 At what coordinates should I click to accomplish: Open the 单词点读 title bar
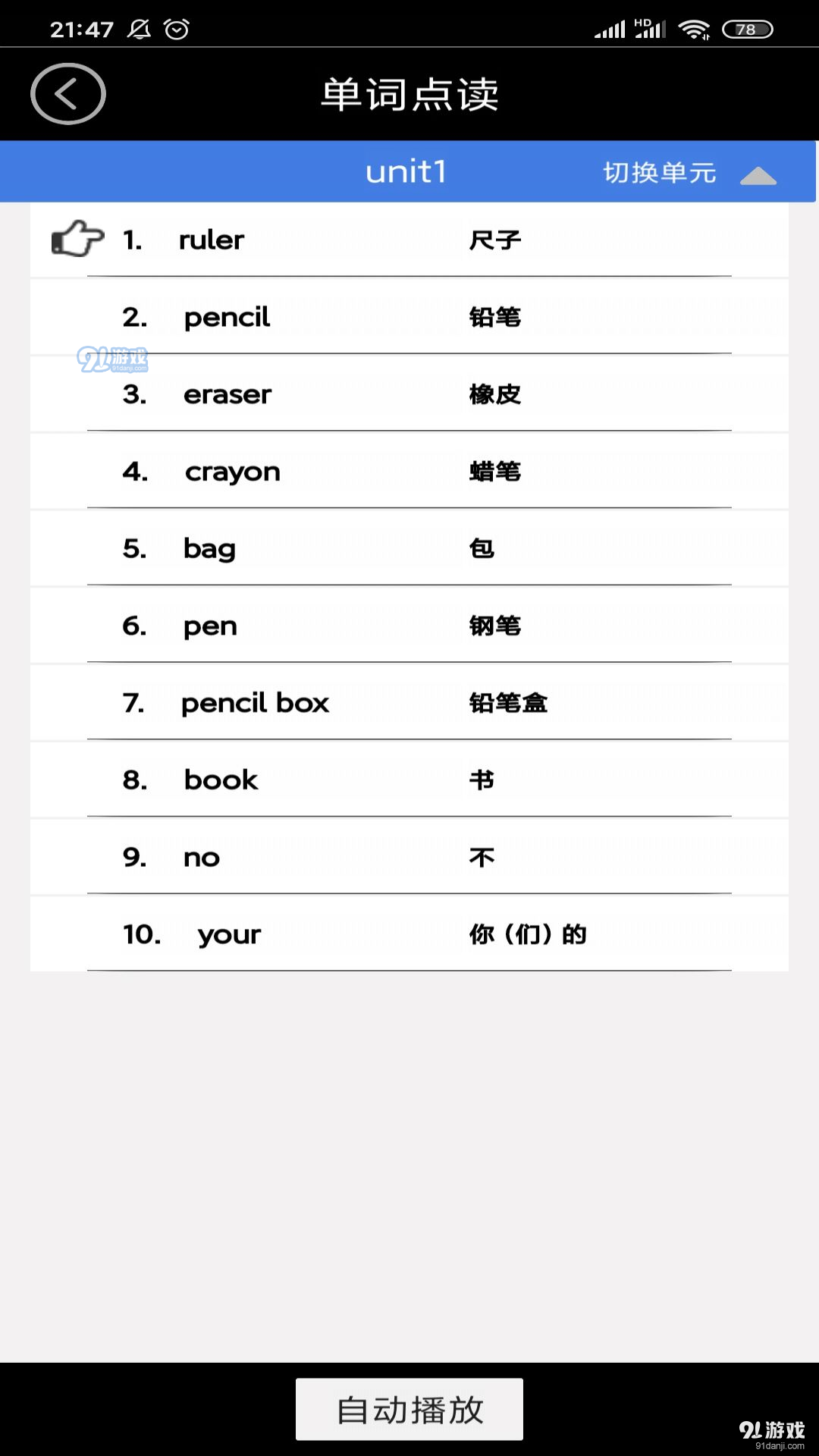point(409,93)
